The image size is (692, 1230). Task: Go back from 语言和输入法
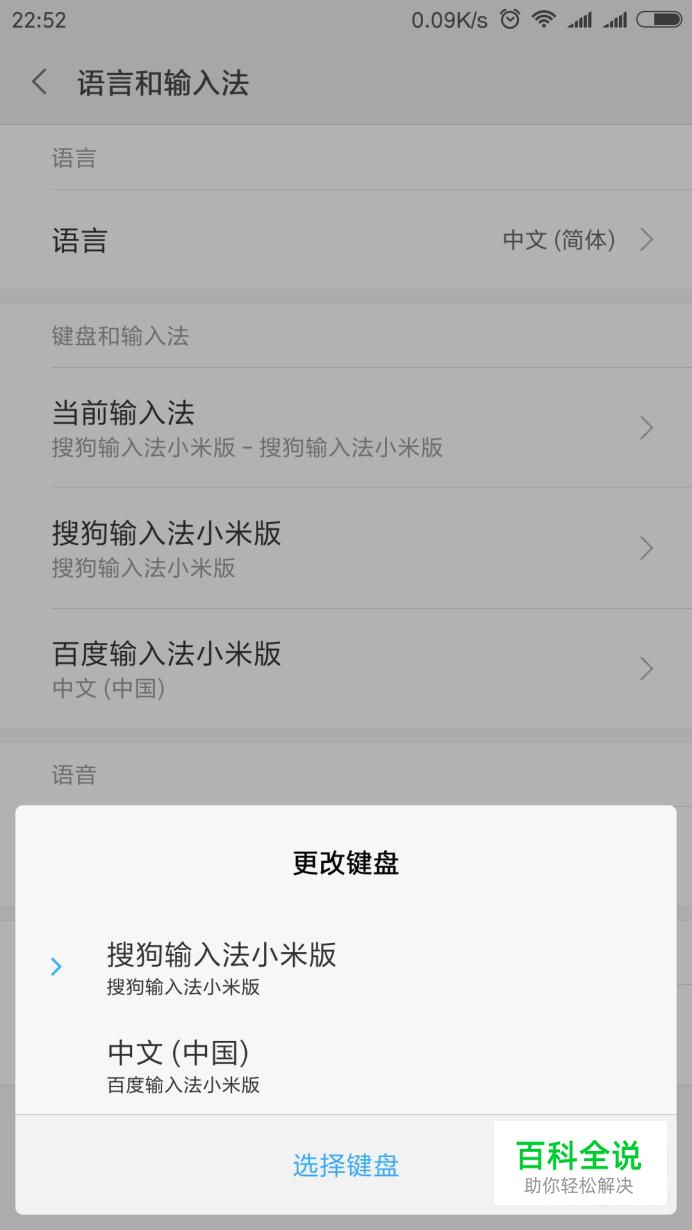[40, 82]
